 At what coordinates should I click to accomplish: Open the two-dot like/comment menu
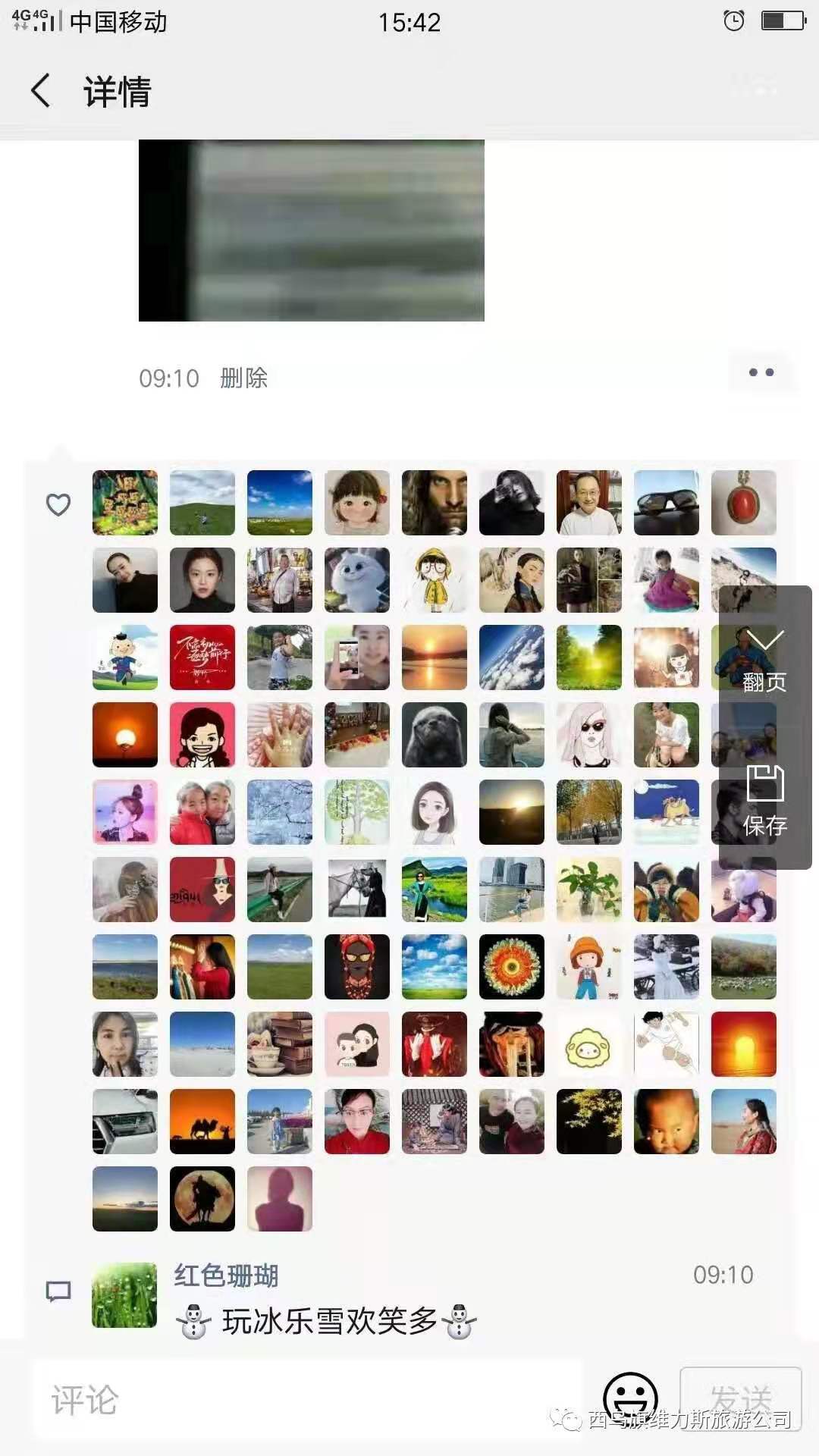click(x=761, y=372)
